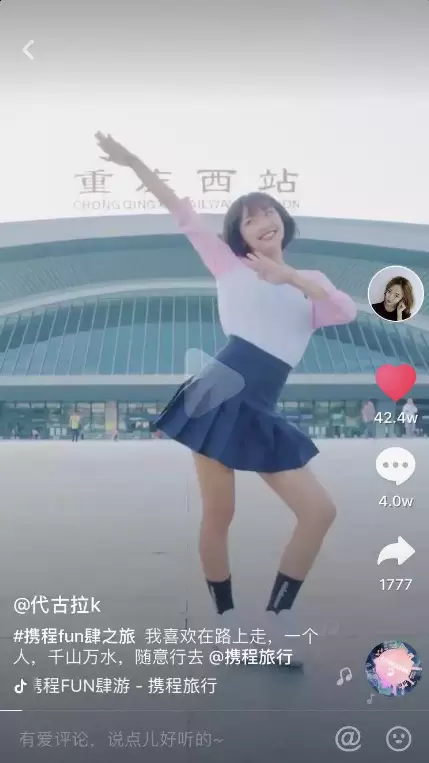Open the comments bubble
The height and width of the screenshot is (763, 429).
click(x=395, y=466)
